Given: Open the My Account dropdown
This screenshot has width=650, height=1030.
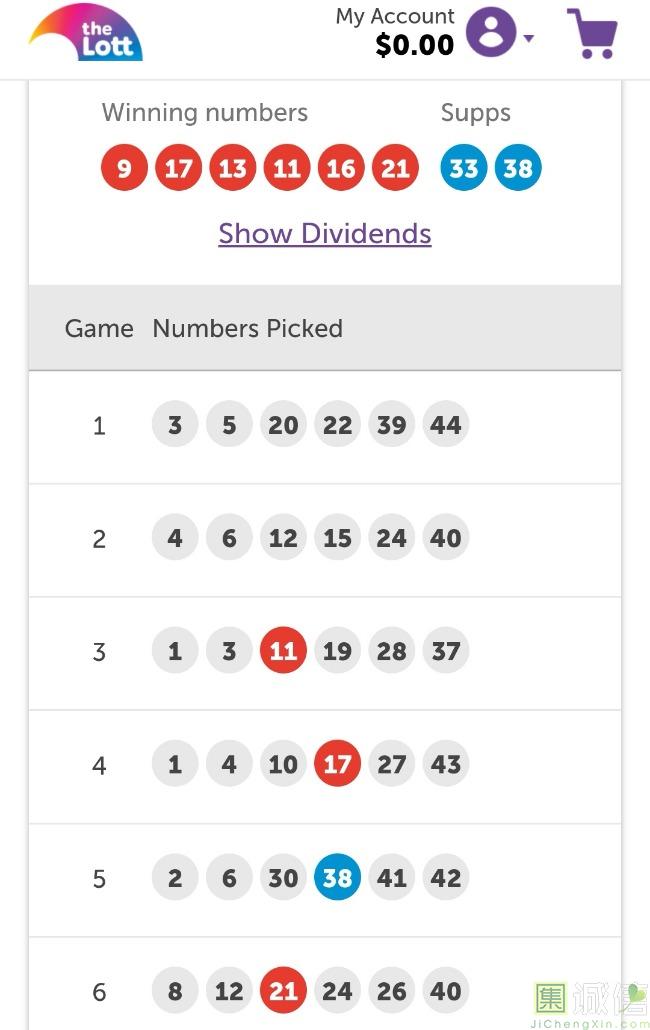Looking at the screenshot, I should click(x=499, y=33).
